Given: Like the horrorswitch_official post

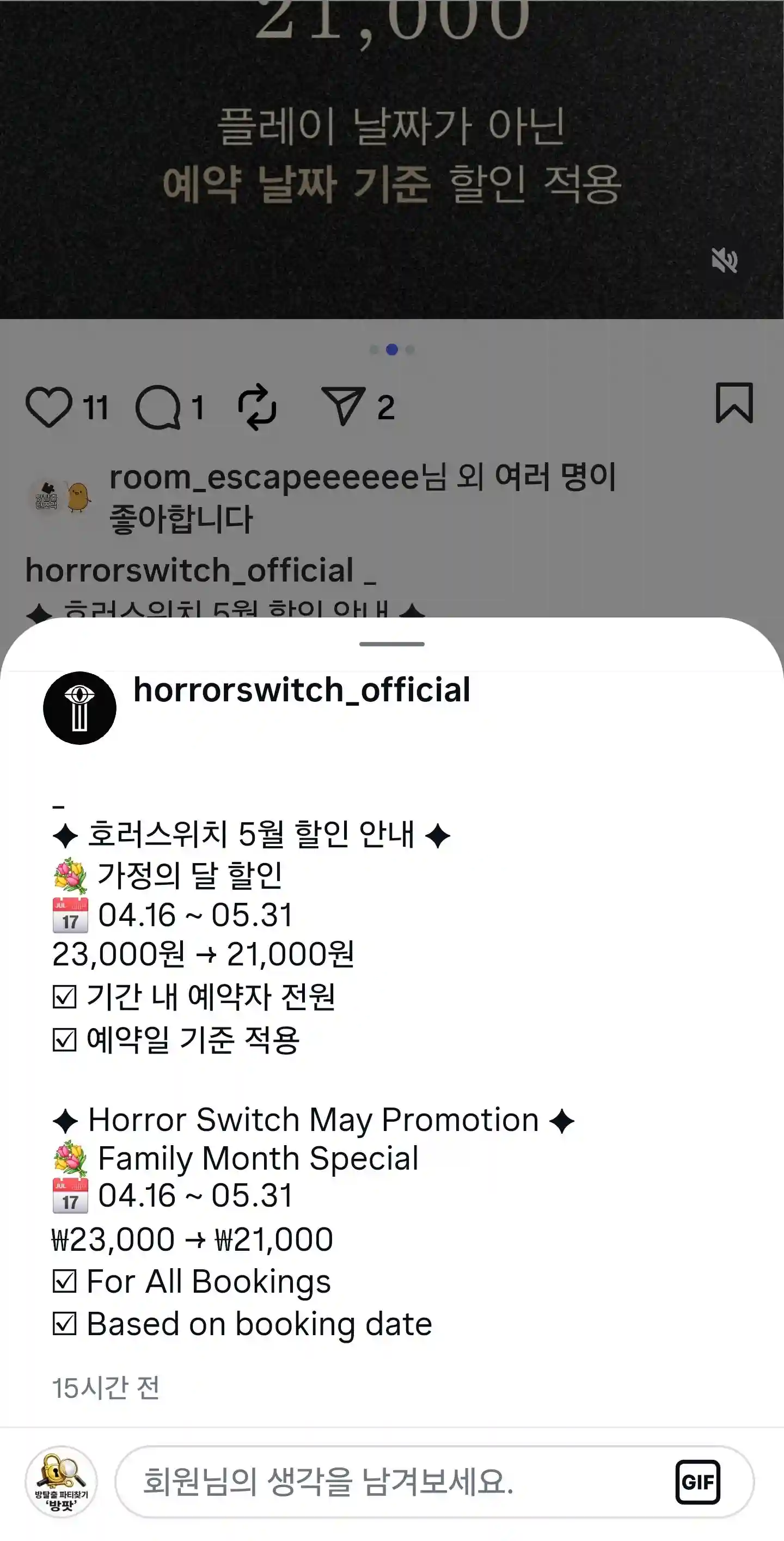Looking at the screenshot, I should [49, 407].
